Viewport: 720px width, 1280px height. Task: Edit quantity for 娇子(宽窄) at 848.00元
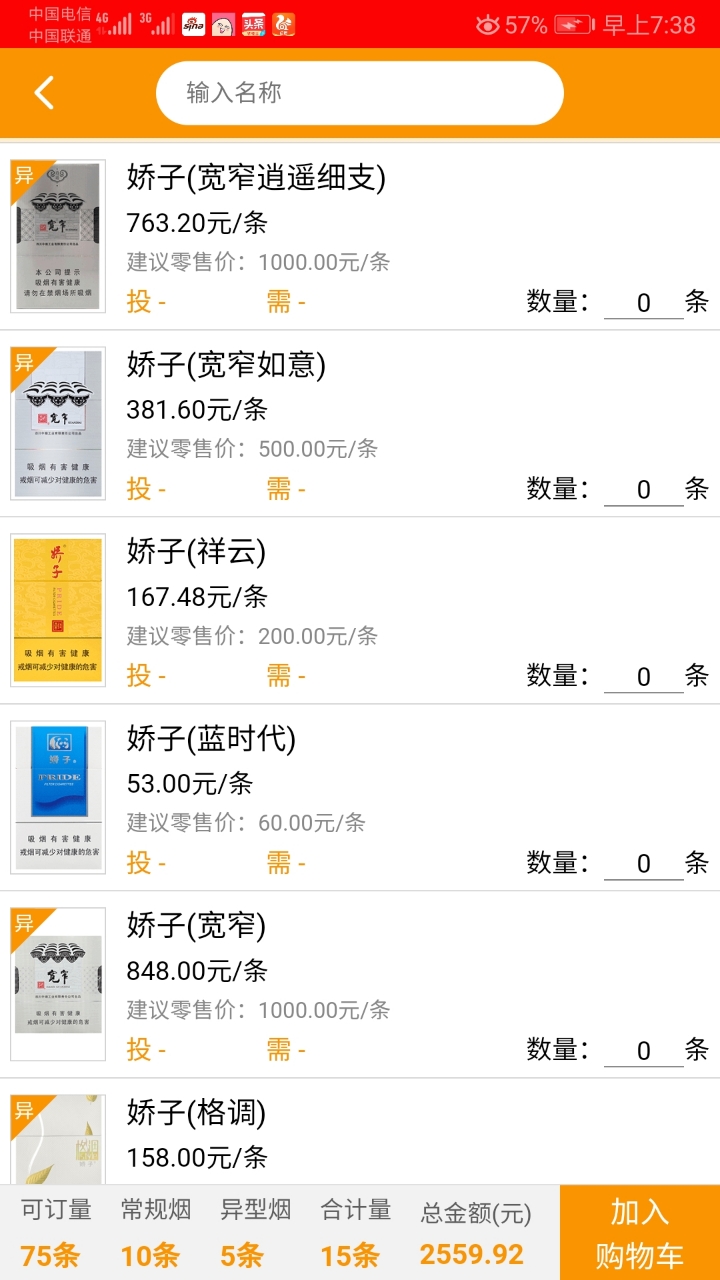[x=643, y=1050]
